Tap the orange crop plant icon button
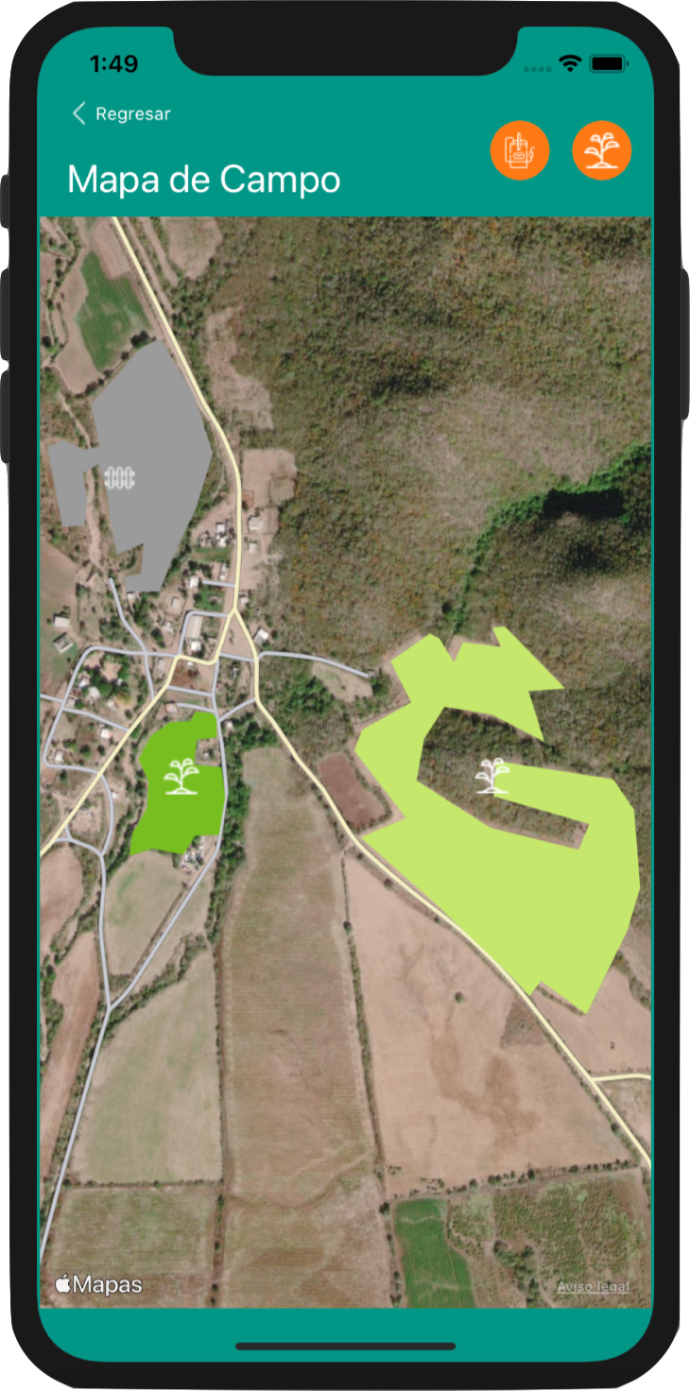This screenshot has width=690, height=1391. tap(601, 150)
